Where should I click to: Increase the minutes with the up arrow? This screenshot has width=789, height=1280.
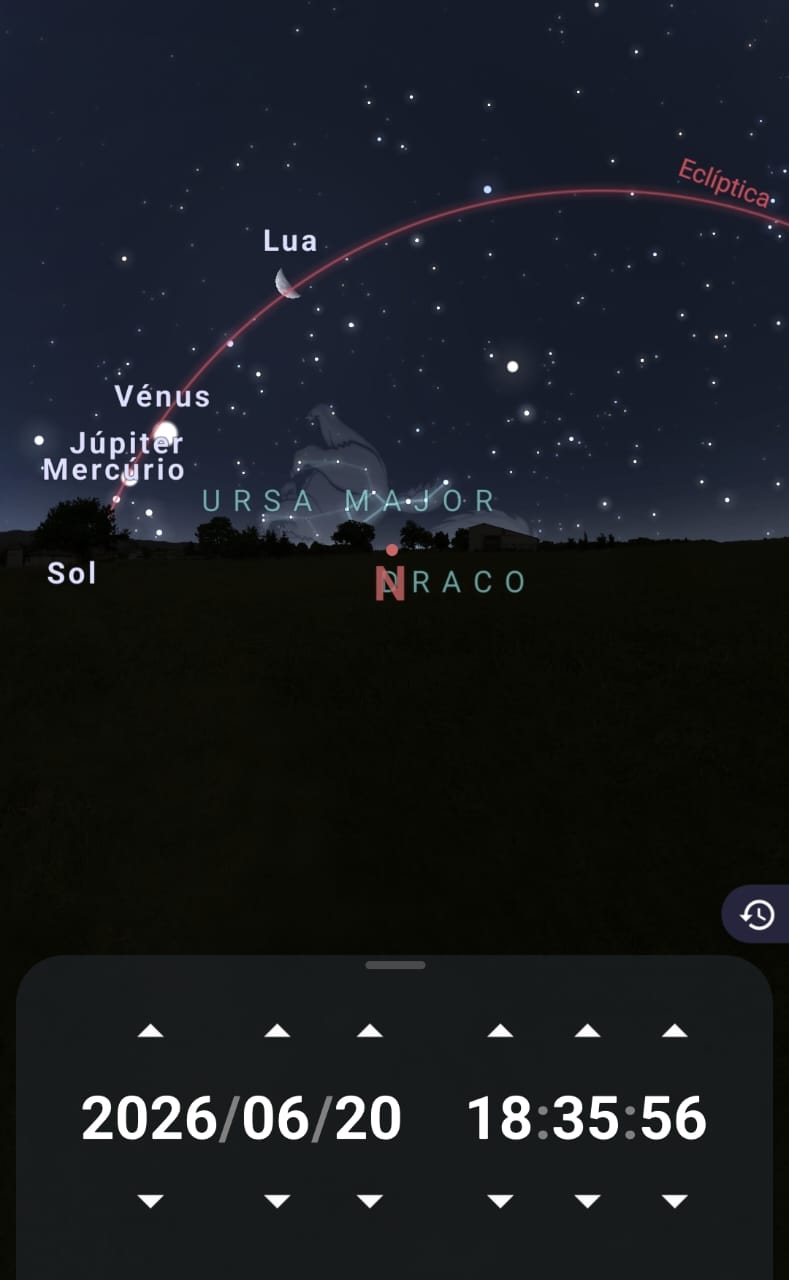(587, 1031)
